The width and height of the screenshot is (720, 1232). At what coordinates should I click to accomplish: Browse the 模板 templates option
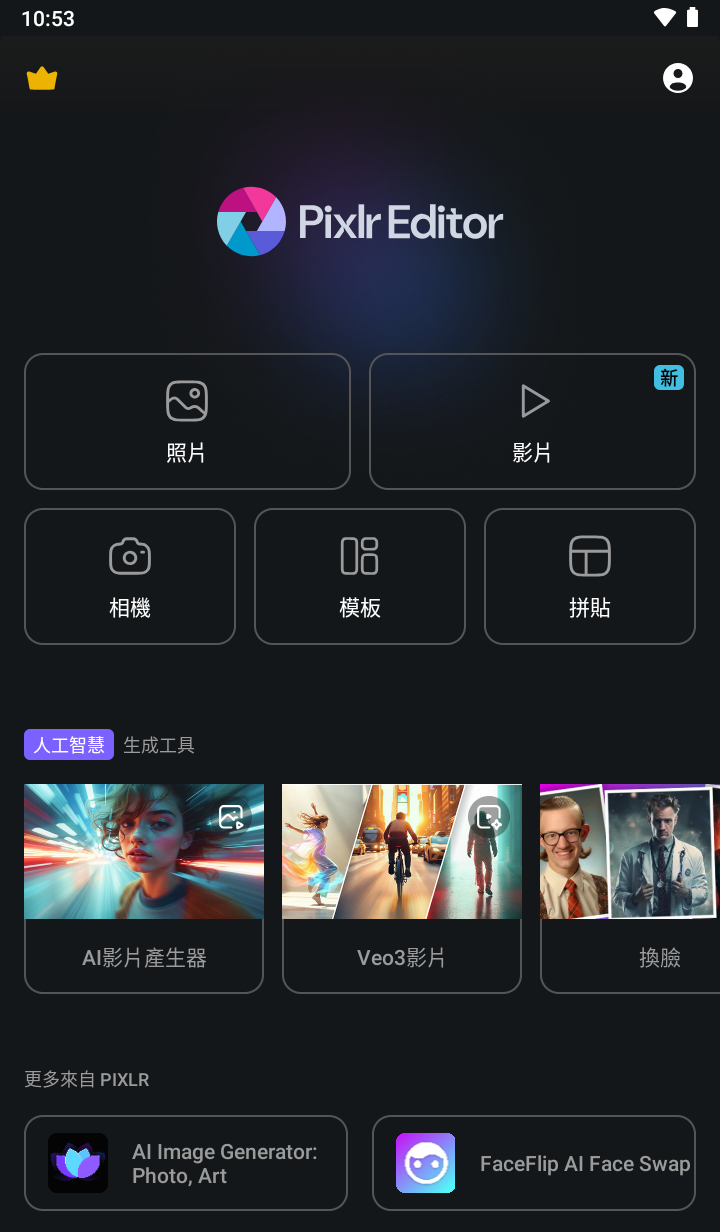click(x=360, y=576)
